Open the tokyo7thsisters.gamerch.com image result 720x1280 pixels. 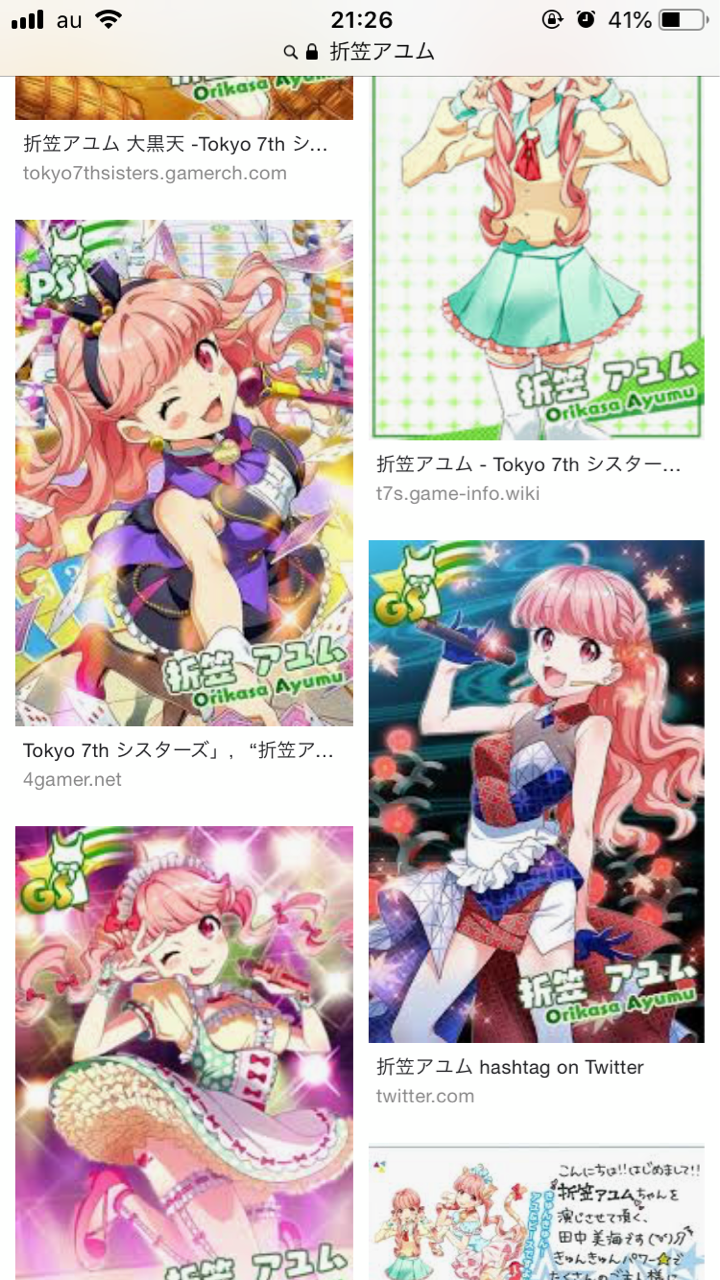click(x=184, y=98)
